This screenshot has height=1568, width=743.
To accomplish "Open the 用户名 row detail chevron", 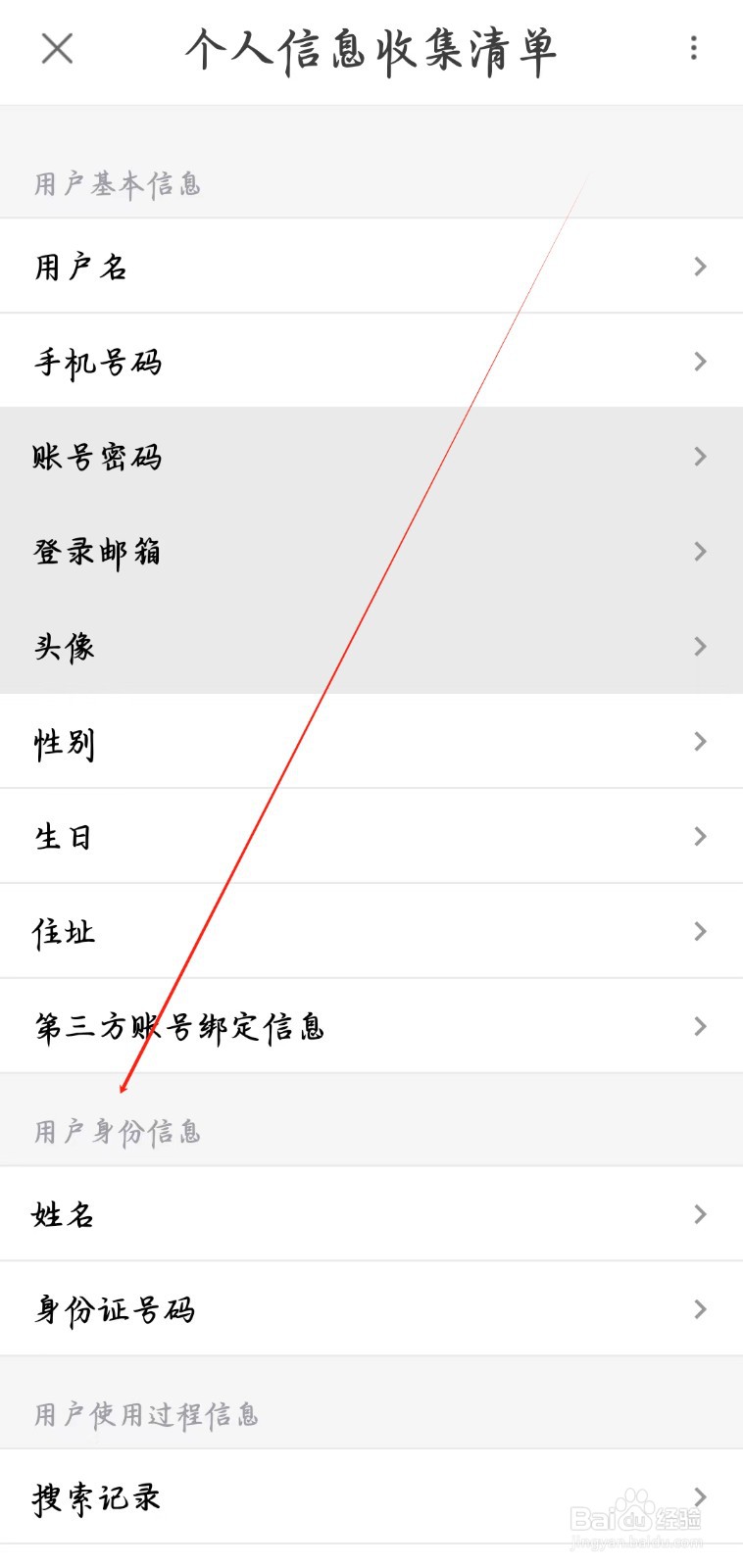I will tap(700, 267).
